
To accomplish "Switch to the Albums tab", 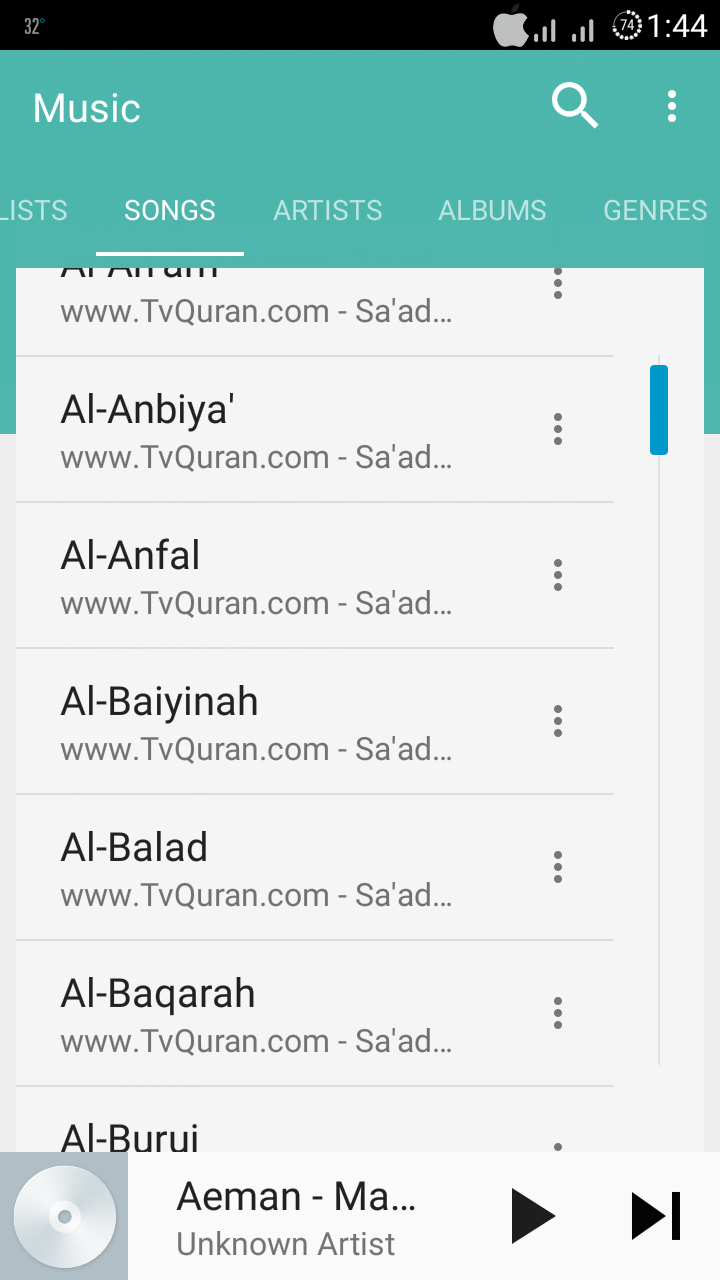I will [492, 210].
